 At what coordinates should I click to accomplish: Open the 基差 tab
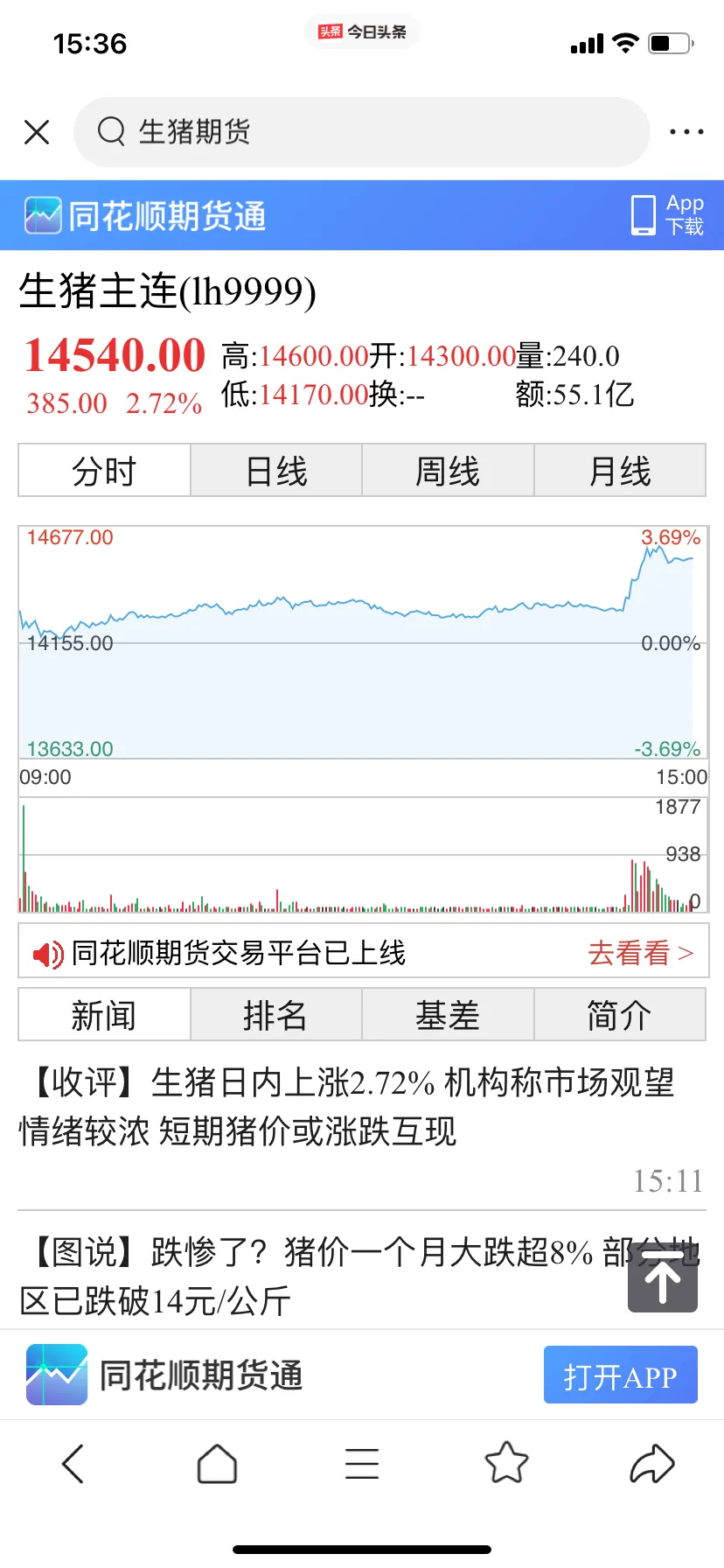pos(448,1015)
